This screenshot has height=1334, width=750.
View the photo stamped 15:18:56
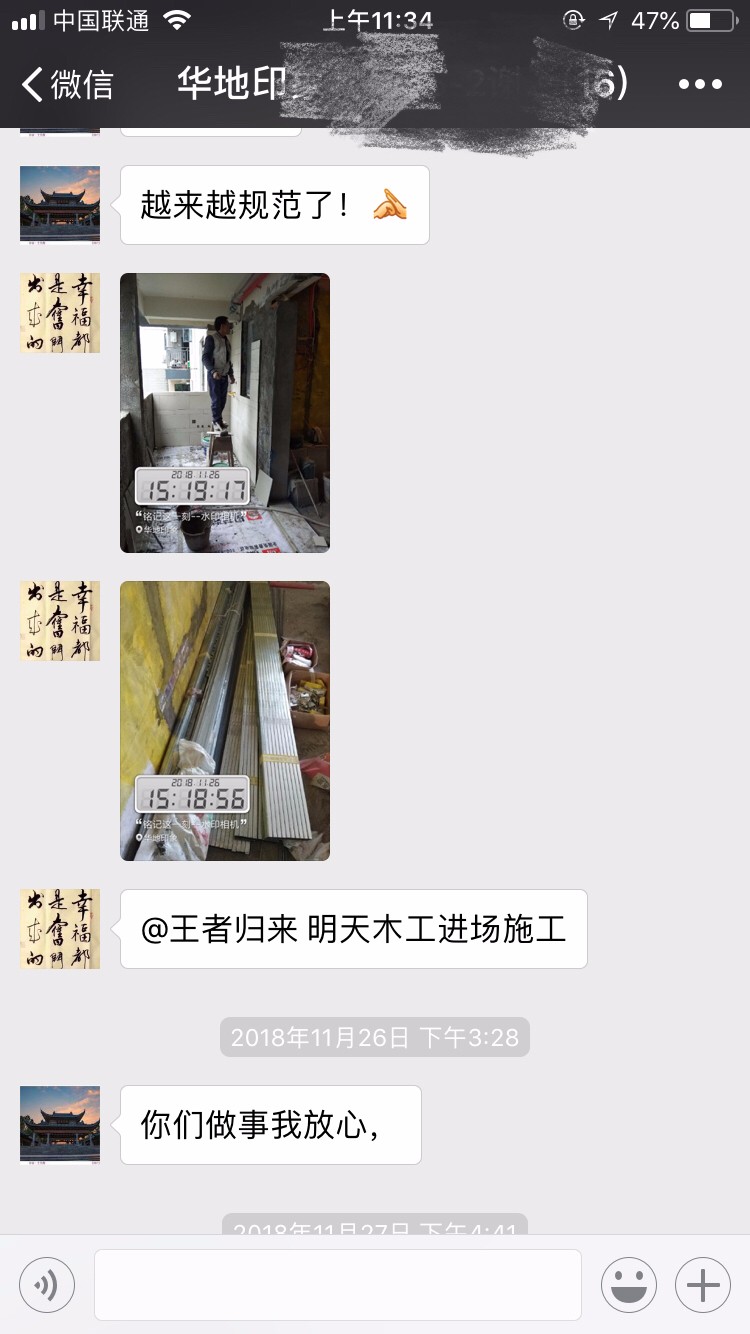click(x=225, y=720)
